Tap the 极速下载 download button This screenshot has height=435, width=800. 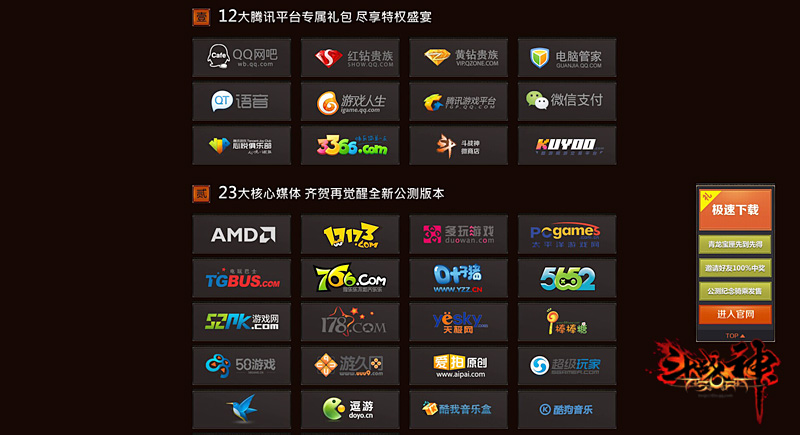(735, 210)
